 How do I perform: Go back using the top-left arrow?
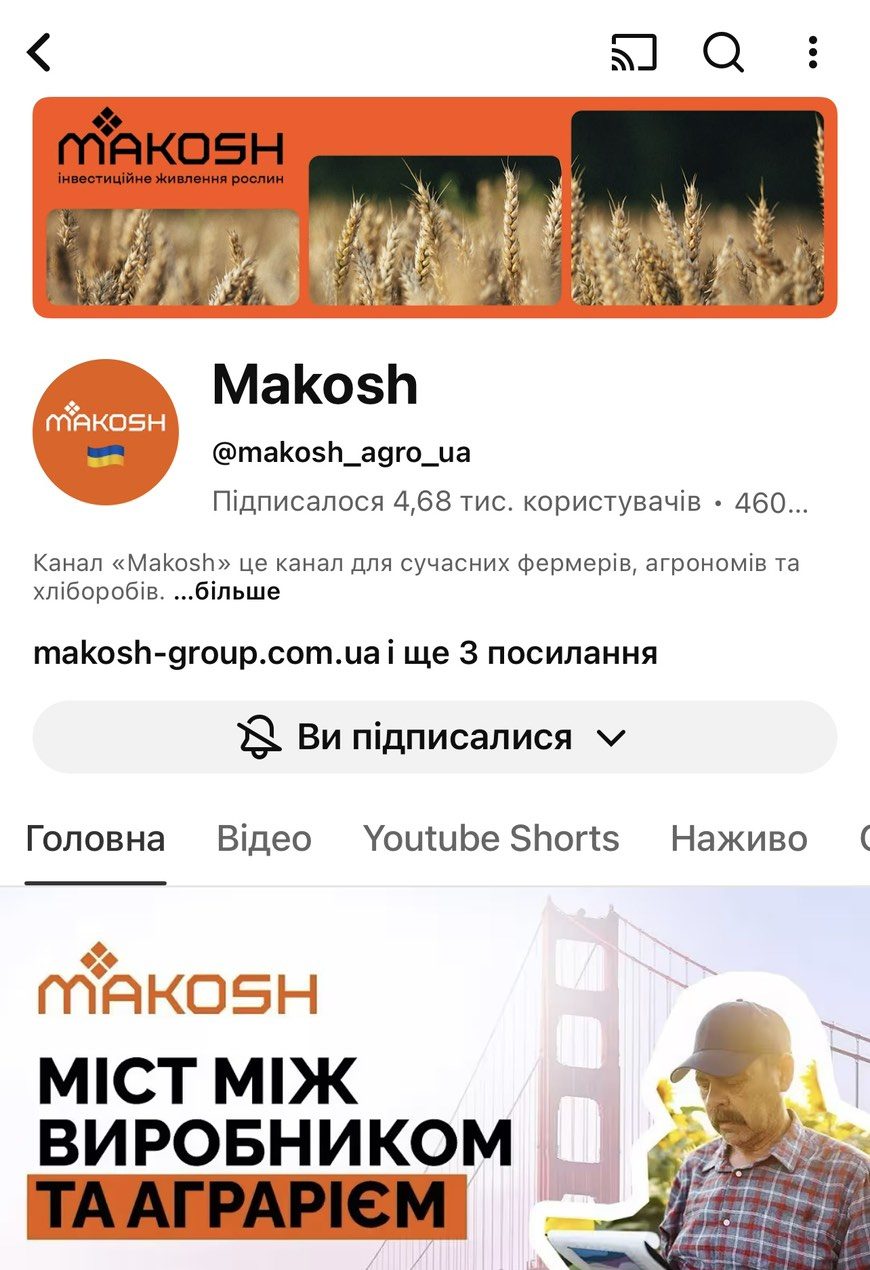(40, 52)
